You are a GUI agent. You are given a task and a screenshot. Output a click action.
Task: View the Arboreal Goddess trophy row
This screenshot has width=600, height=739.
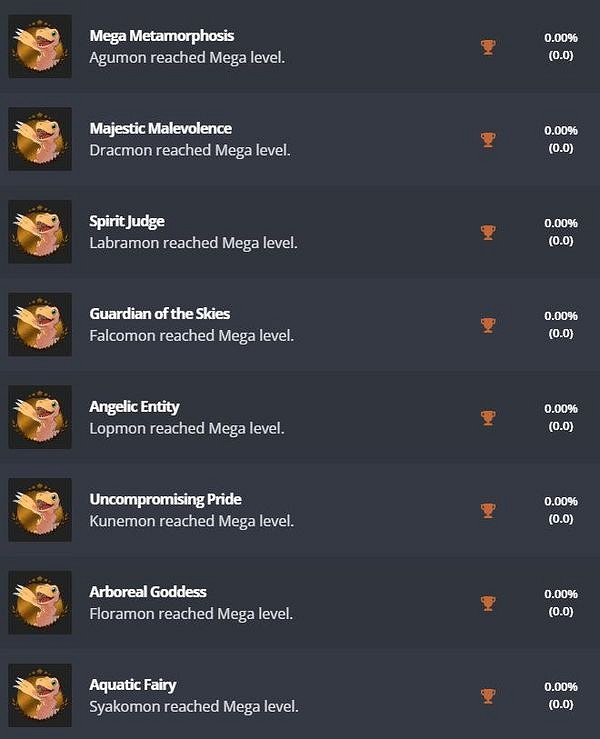pos(148,592)
